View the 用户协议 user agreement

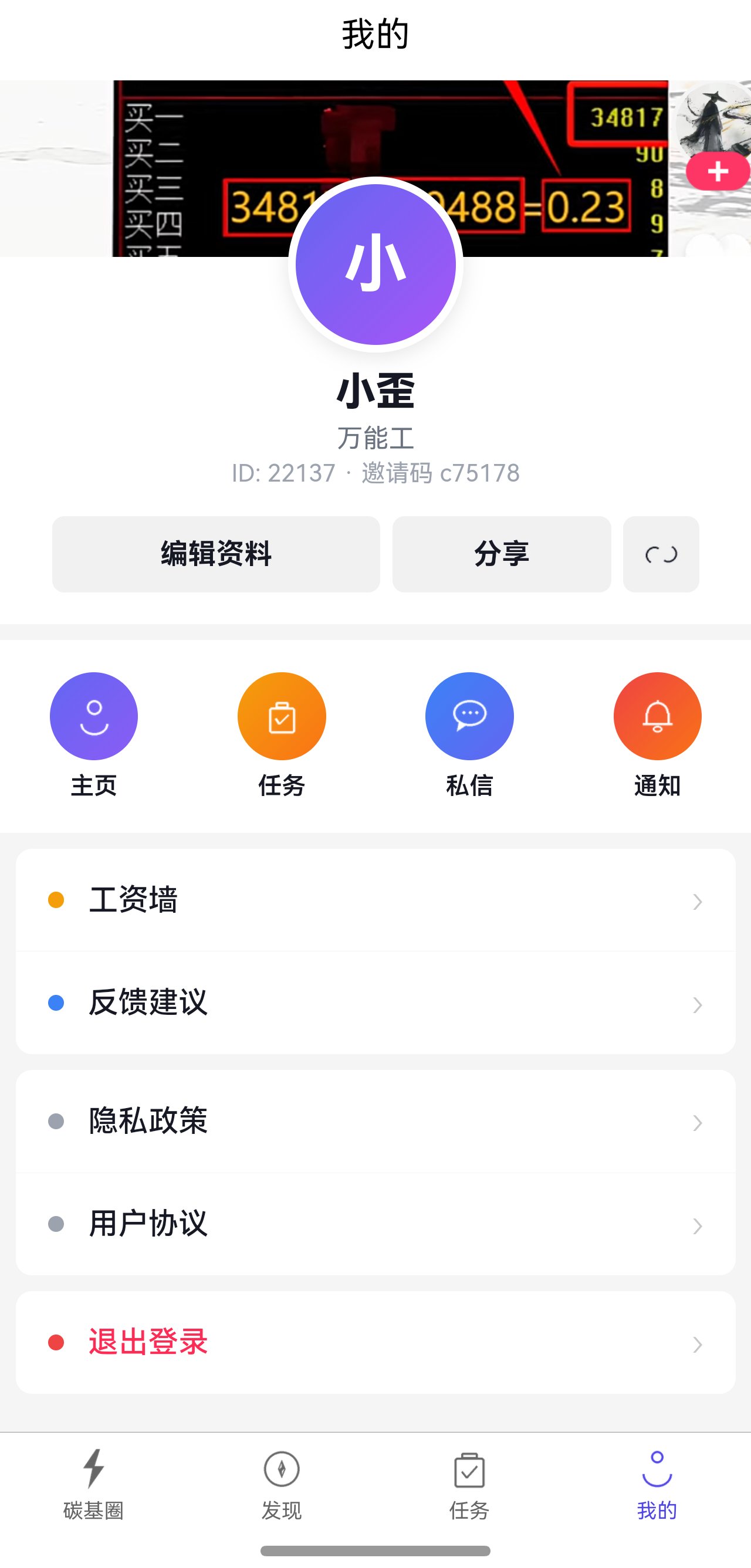(375, 1224)
